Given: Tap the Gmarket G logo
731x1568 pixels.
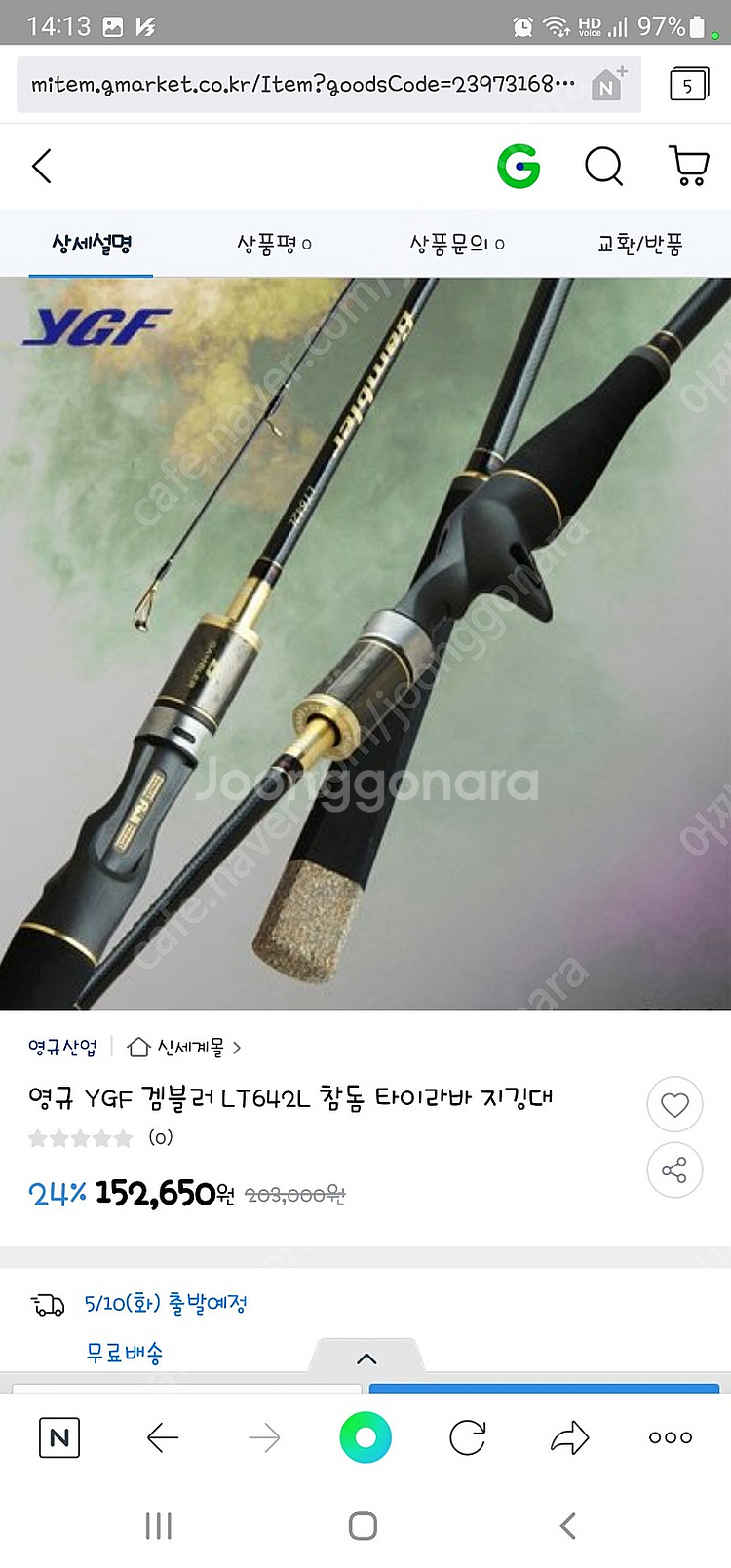Looking at the screenshot, I should [x=520, y=166].
